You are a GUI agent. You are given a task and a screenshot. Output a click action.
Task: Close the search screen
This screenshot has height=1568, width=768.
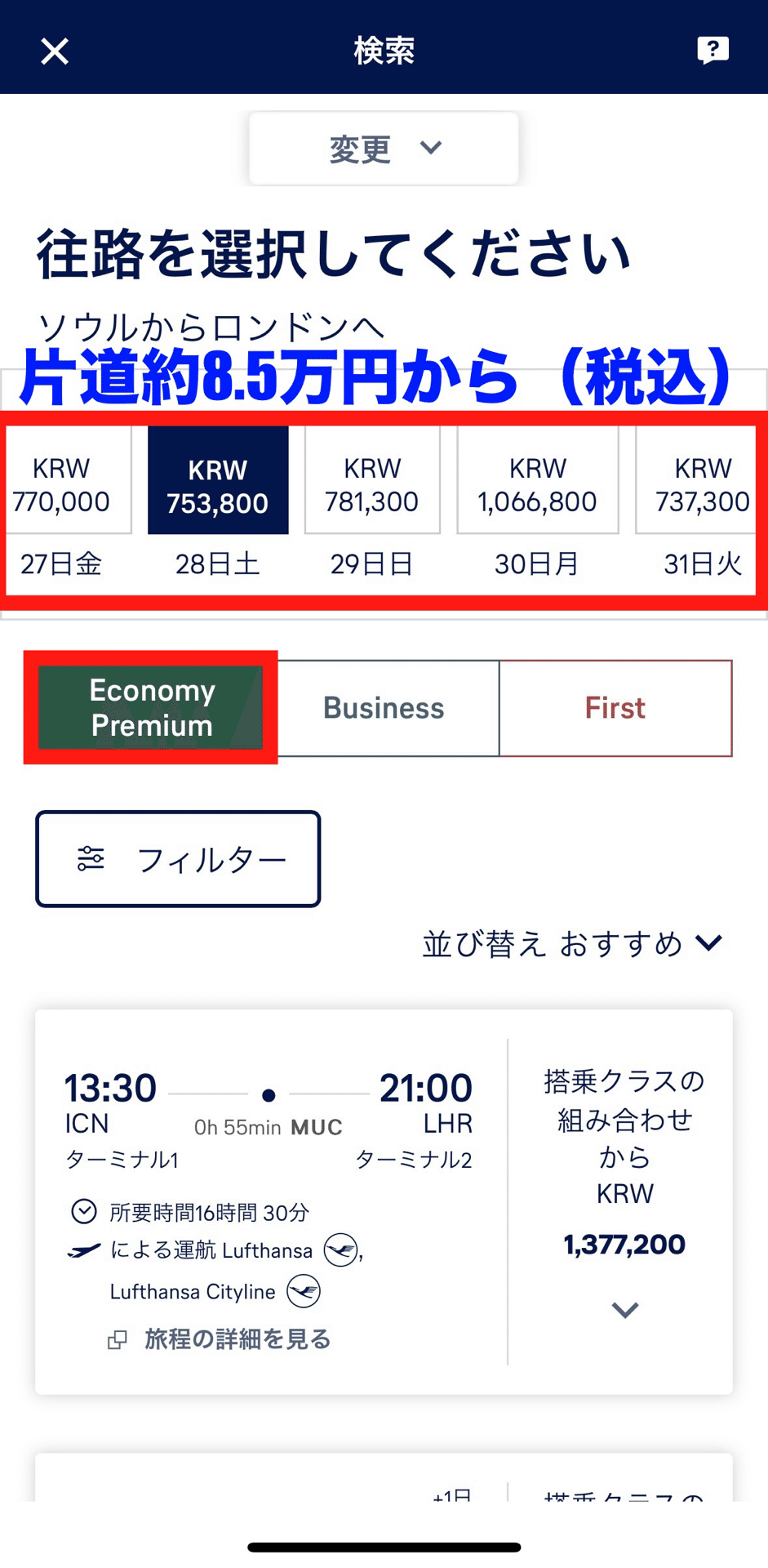[55, 51]
